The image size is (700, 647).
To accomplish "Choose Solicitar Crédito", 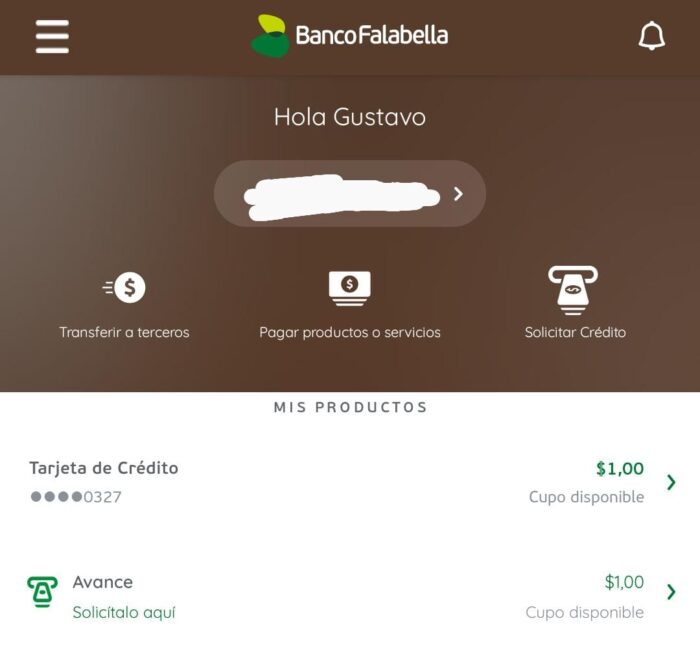I will tap(574, 304).
